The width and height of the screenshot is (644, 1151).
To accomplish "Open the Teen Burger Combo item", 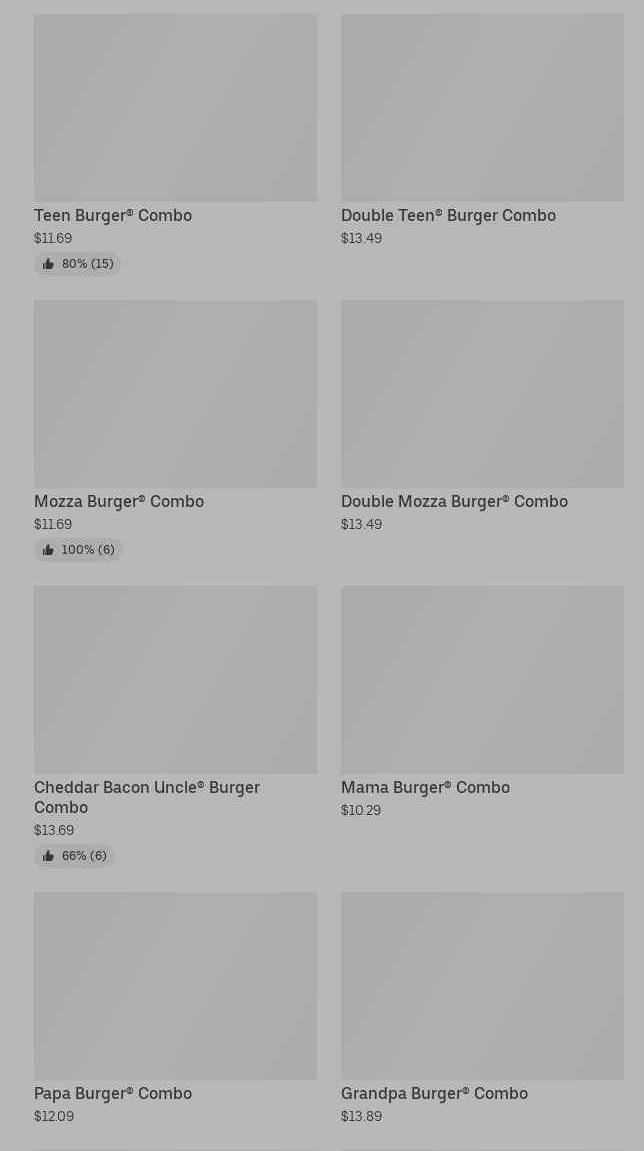I will point(175,145).
